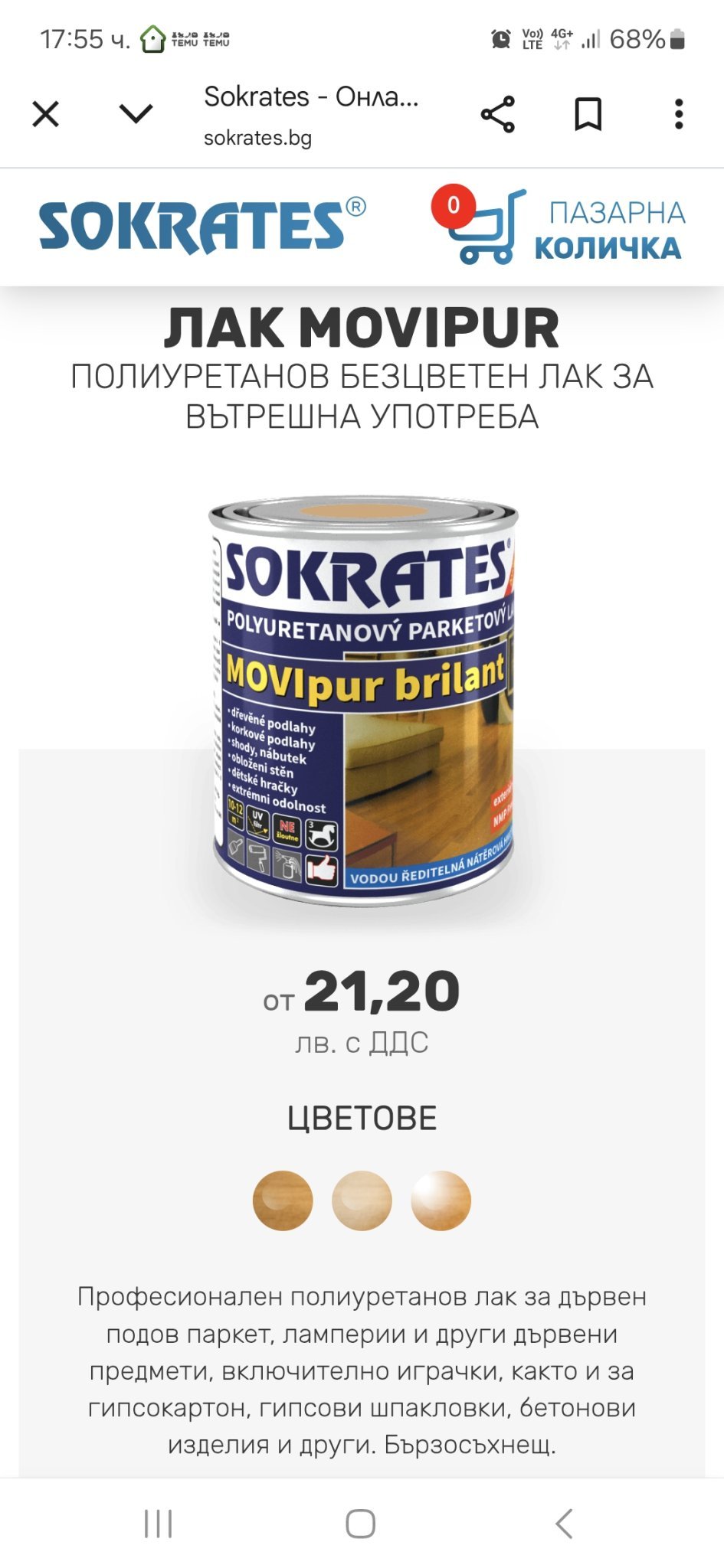
Task: Bookmark this page
Action: click(588, 115)
